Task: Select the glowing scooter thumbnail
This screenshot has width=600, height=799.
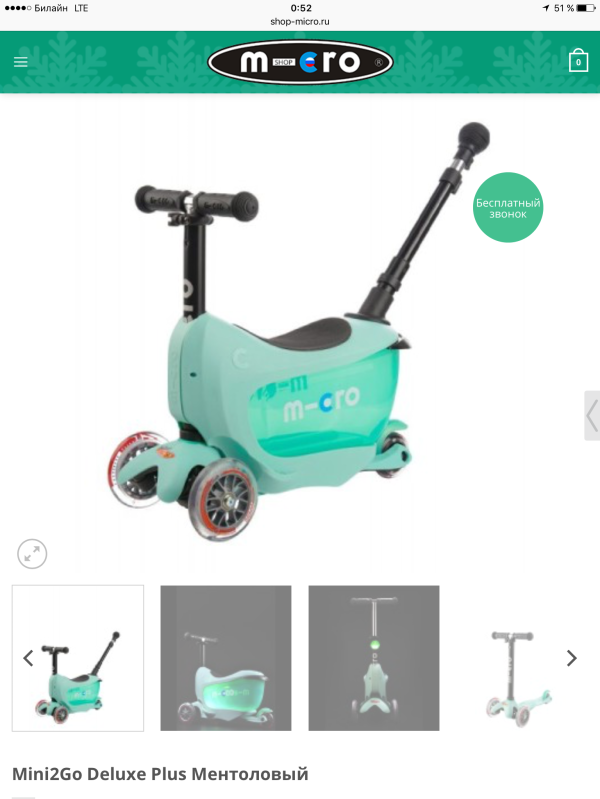Action: (x=226, y=658)
